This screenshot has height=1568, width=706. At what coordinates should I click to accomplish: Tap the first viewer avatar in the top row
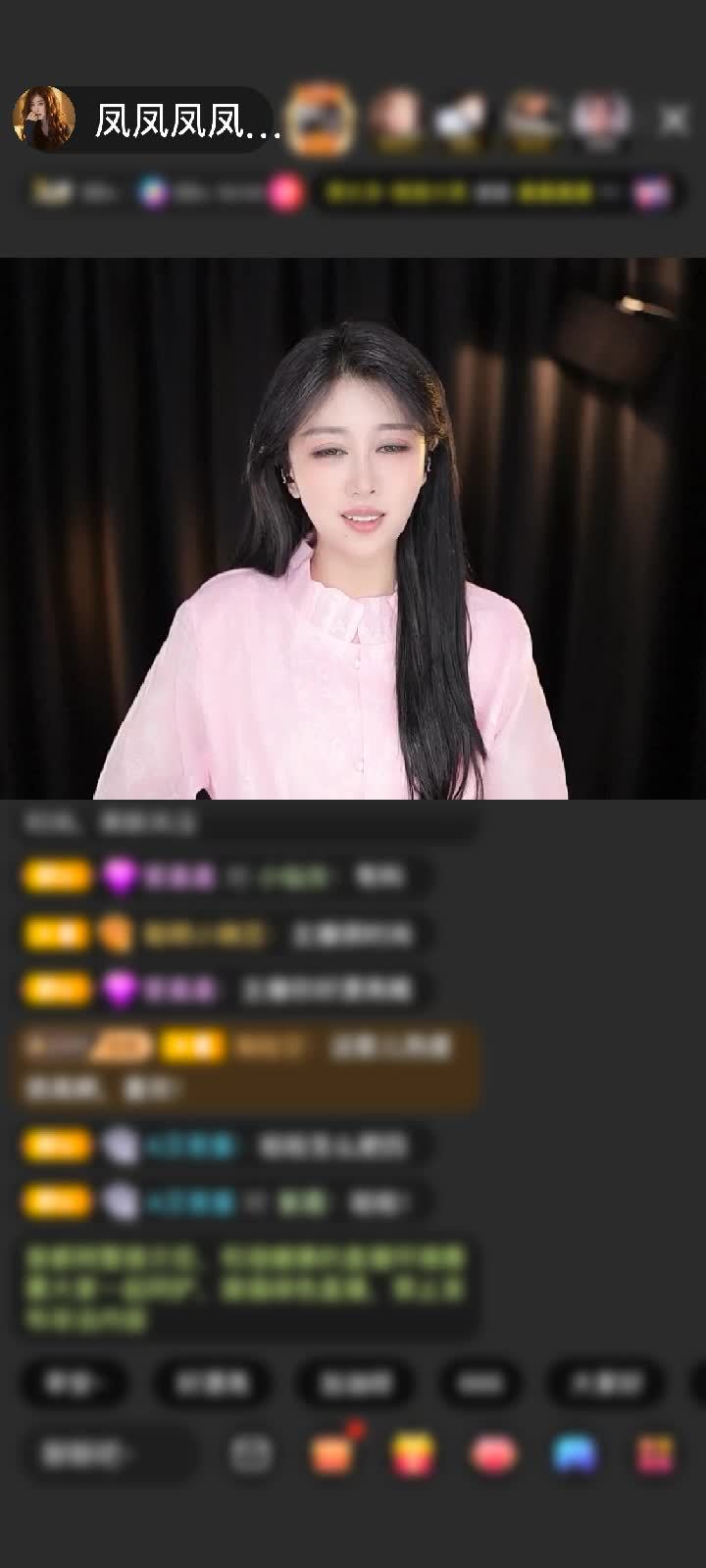321,118
